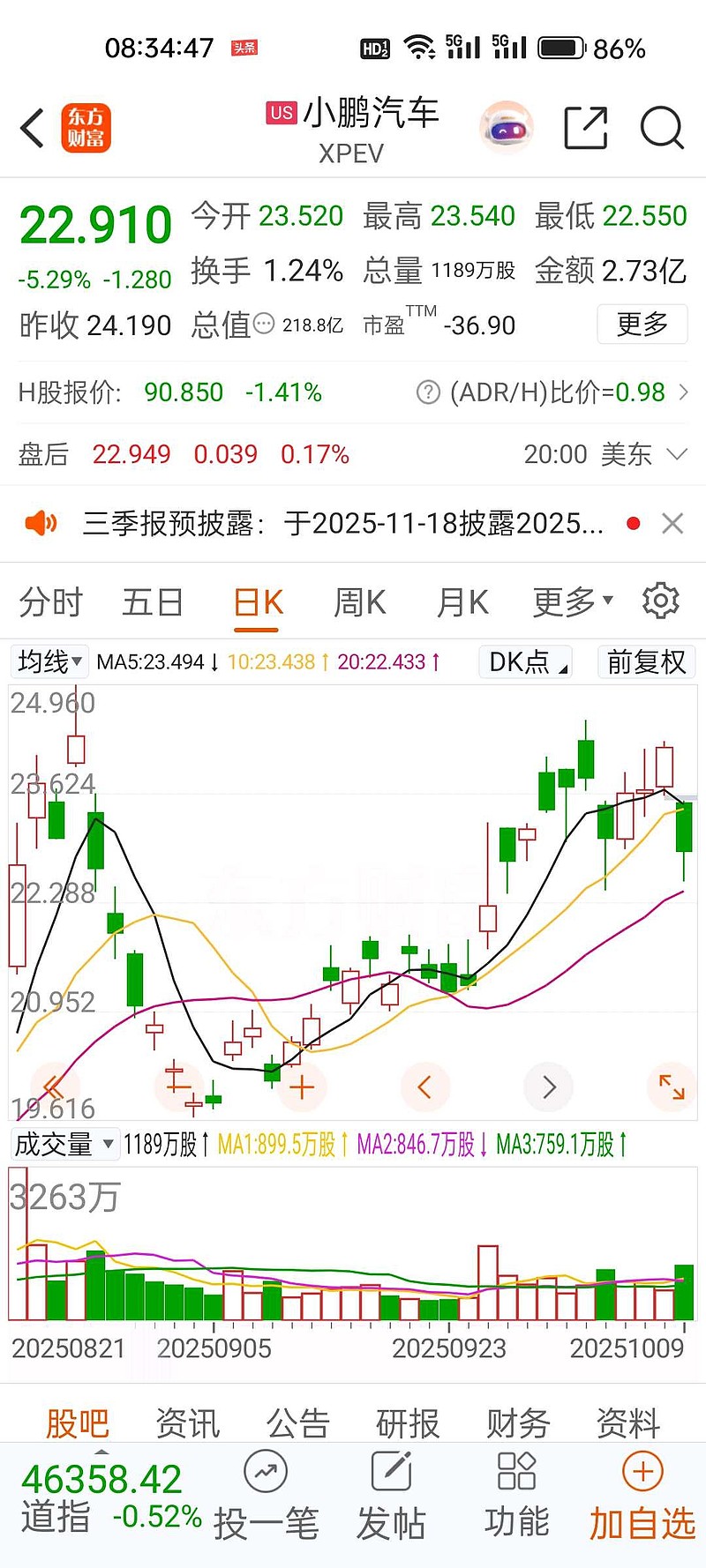Share the XPEV stock page
Image resolution: width=706 pixels, height=1568 pixels.
(586, 128)
